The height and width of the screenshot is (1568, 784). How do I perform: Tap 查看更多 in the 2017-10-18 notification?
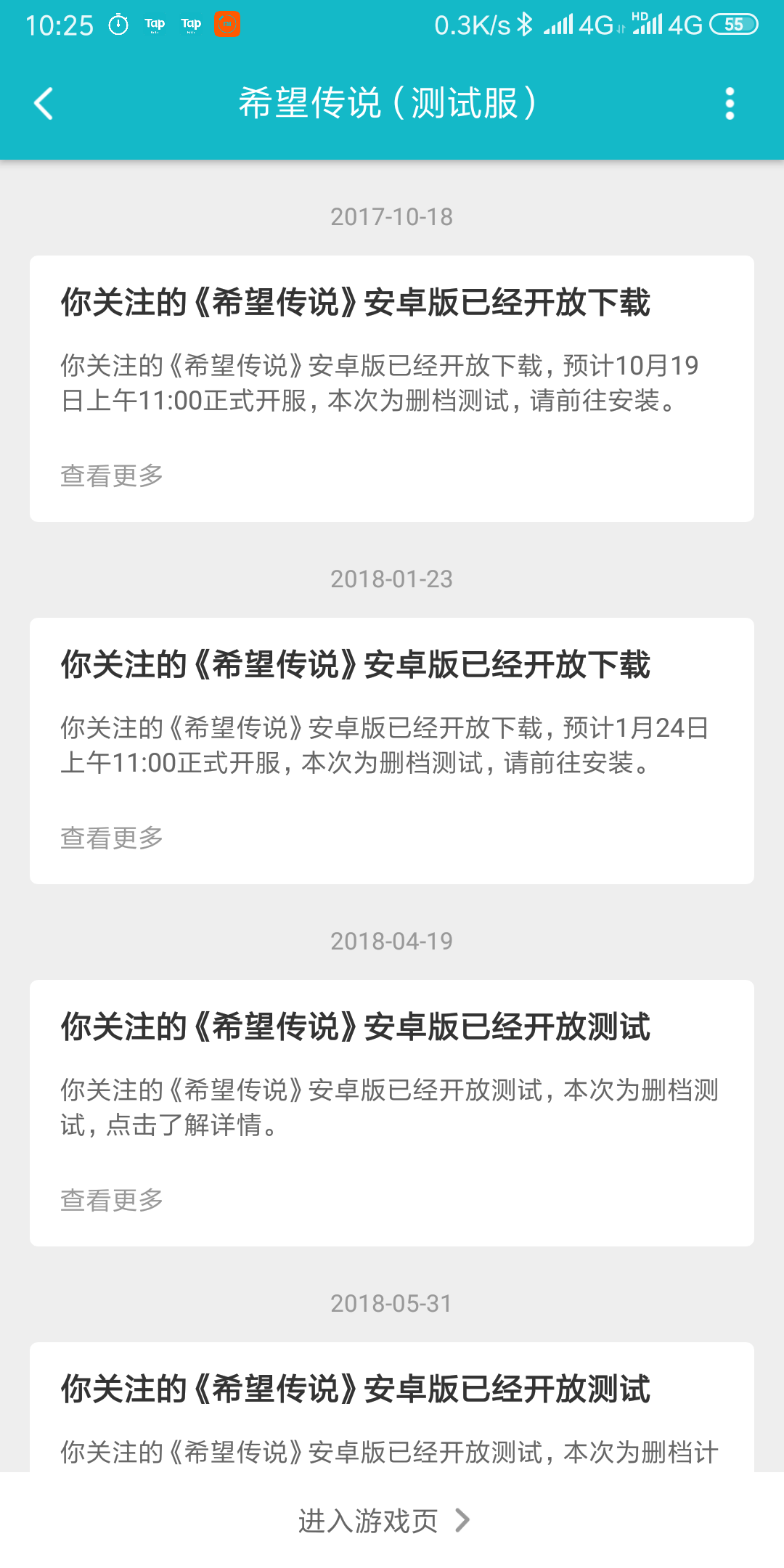(112, 475)
